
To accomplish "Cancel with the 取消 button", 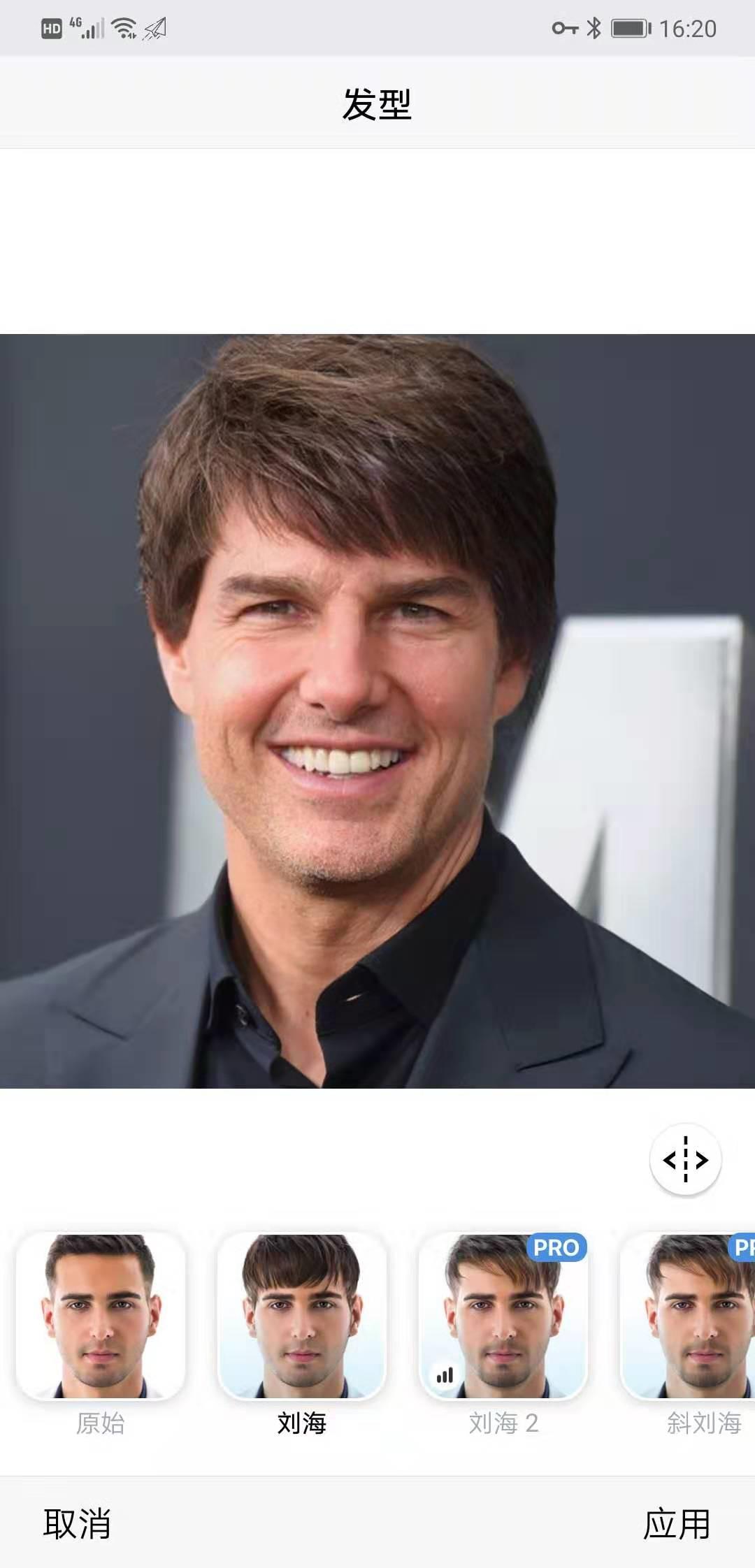I will point(77,1523).
